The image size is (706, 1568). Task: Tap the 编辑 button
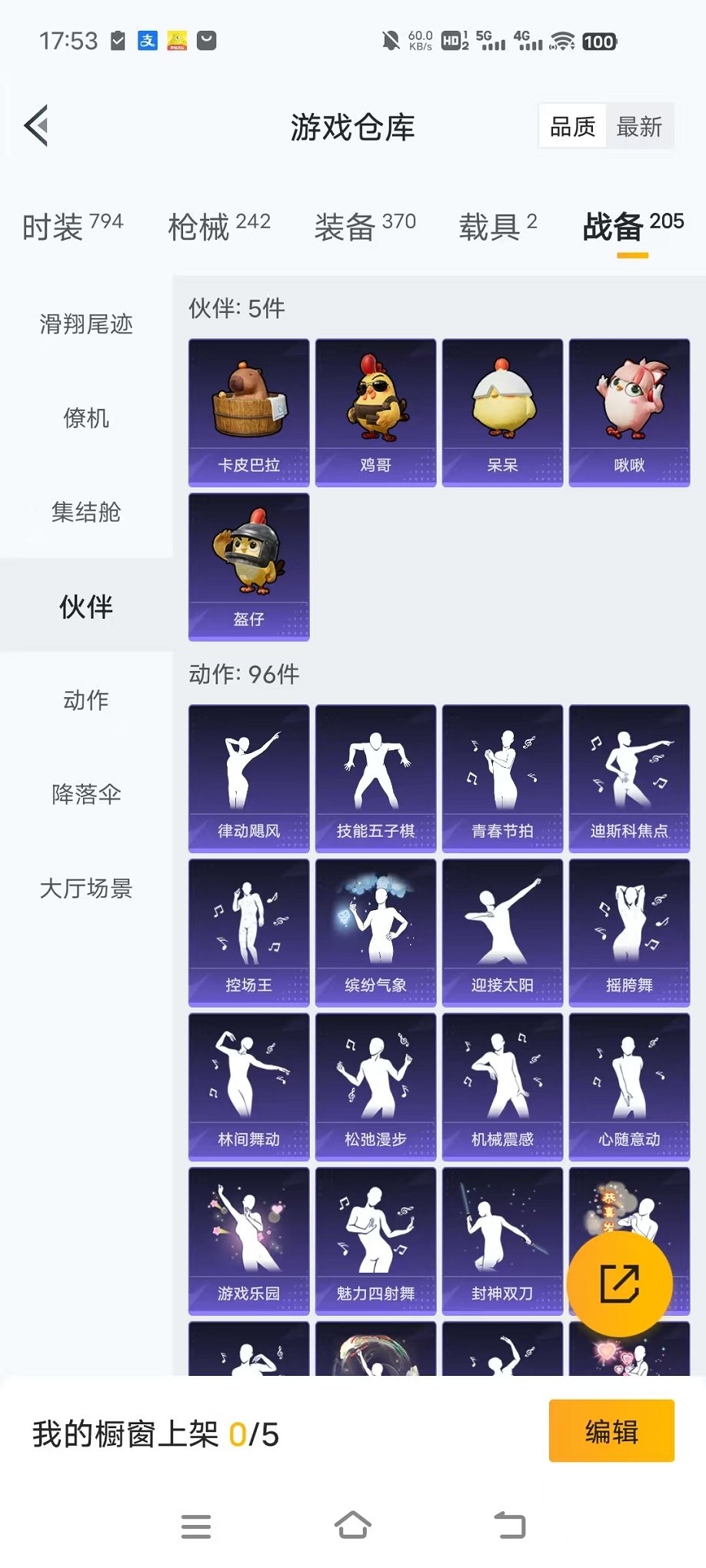(611, 1431)
